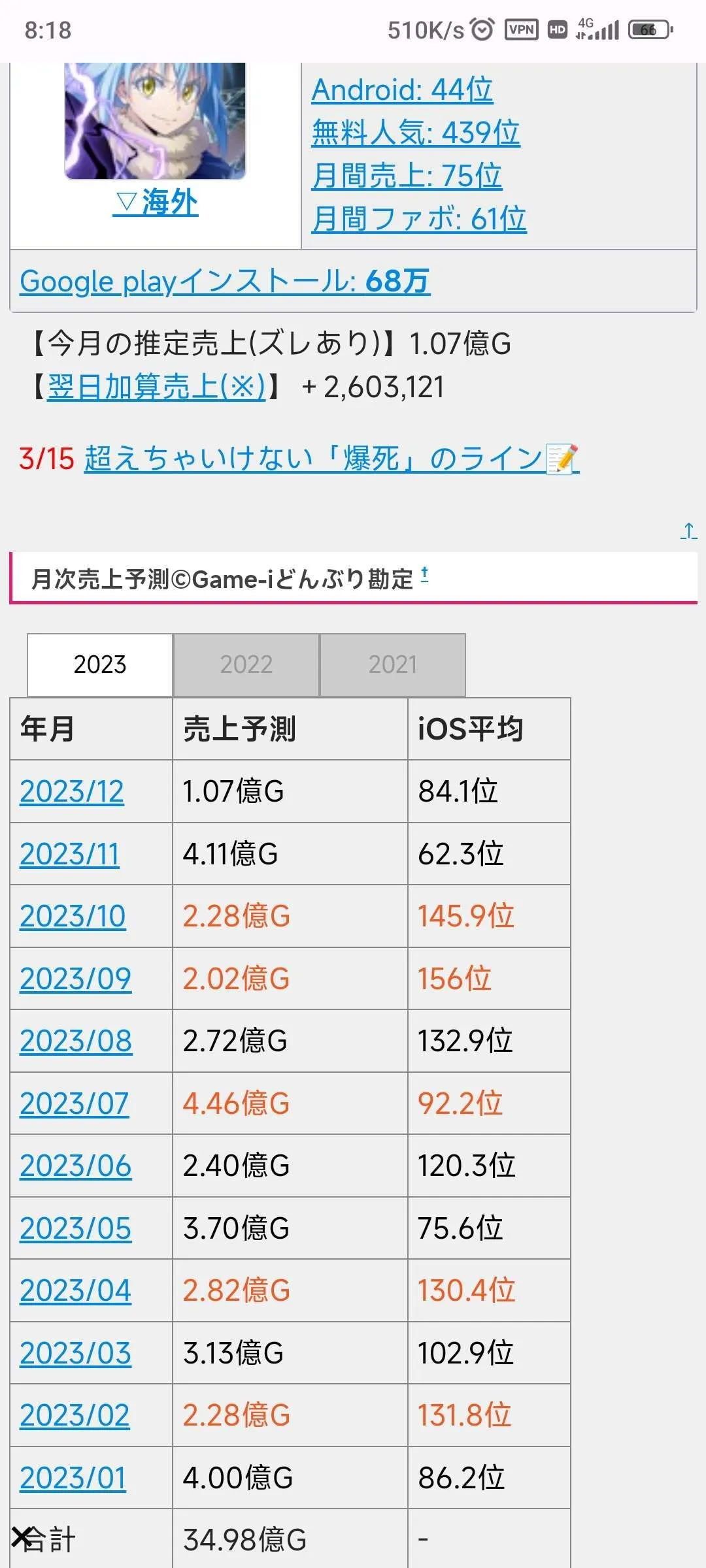Open the 2023/05 monthly details
The height and width of the screenshot is (1568, 706).
pos(75,1228)
